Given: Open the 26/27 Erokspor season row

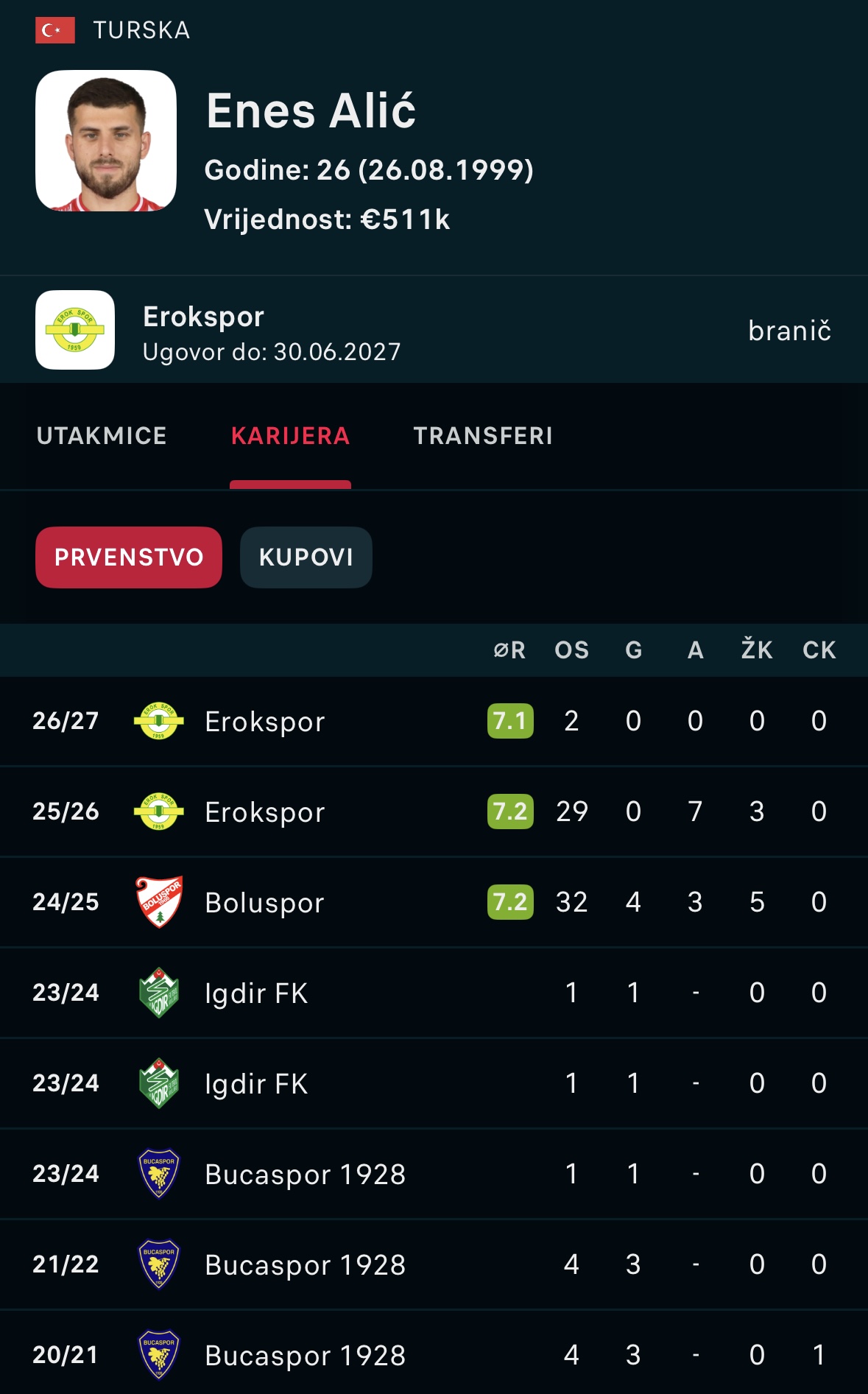Looking at the screenshot, I should [434, 721].
